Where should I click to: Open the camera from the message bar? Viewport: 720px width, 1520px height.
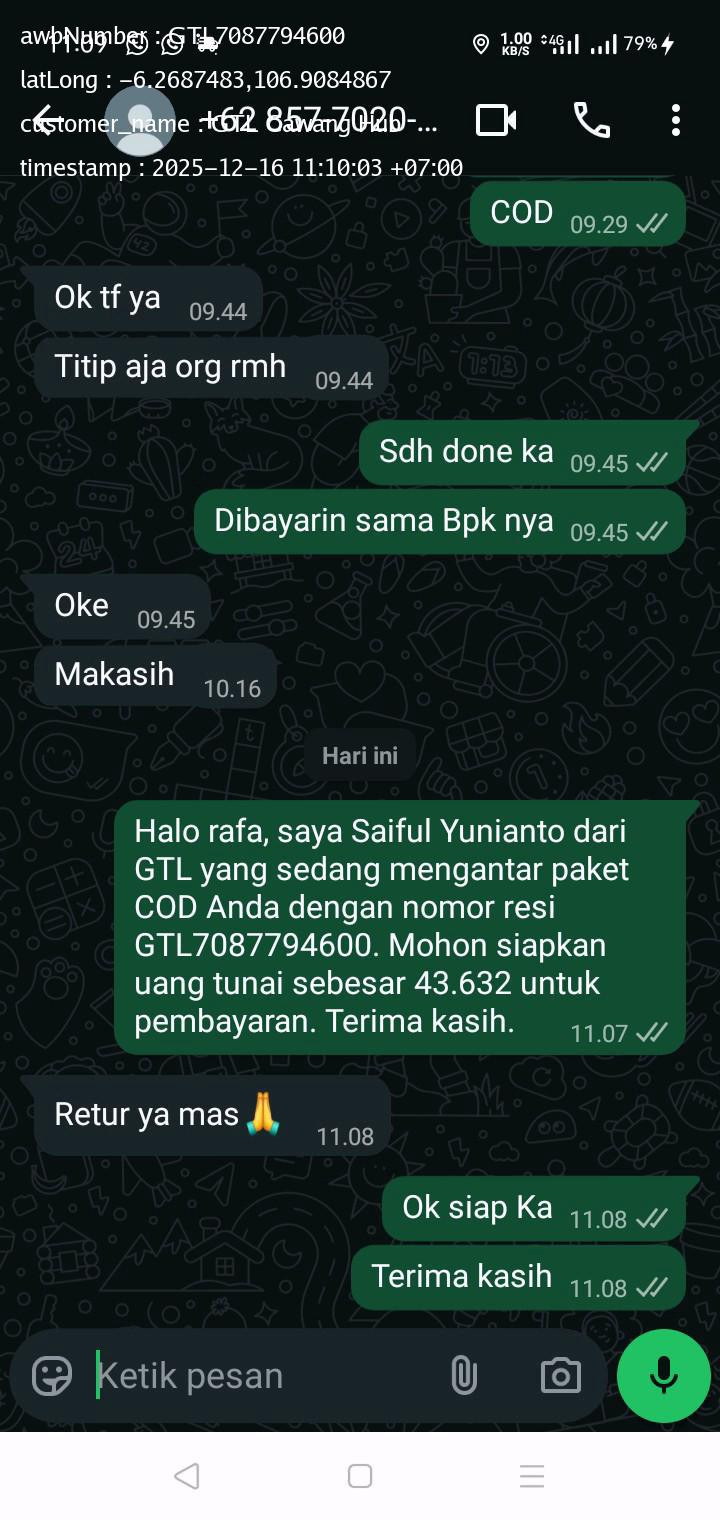tap(560, 1376)
